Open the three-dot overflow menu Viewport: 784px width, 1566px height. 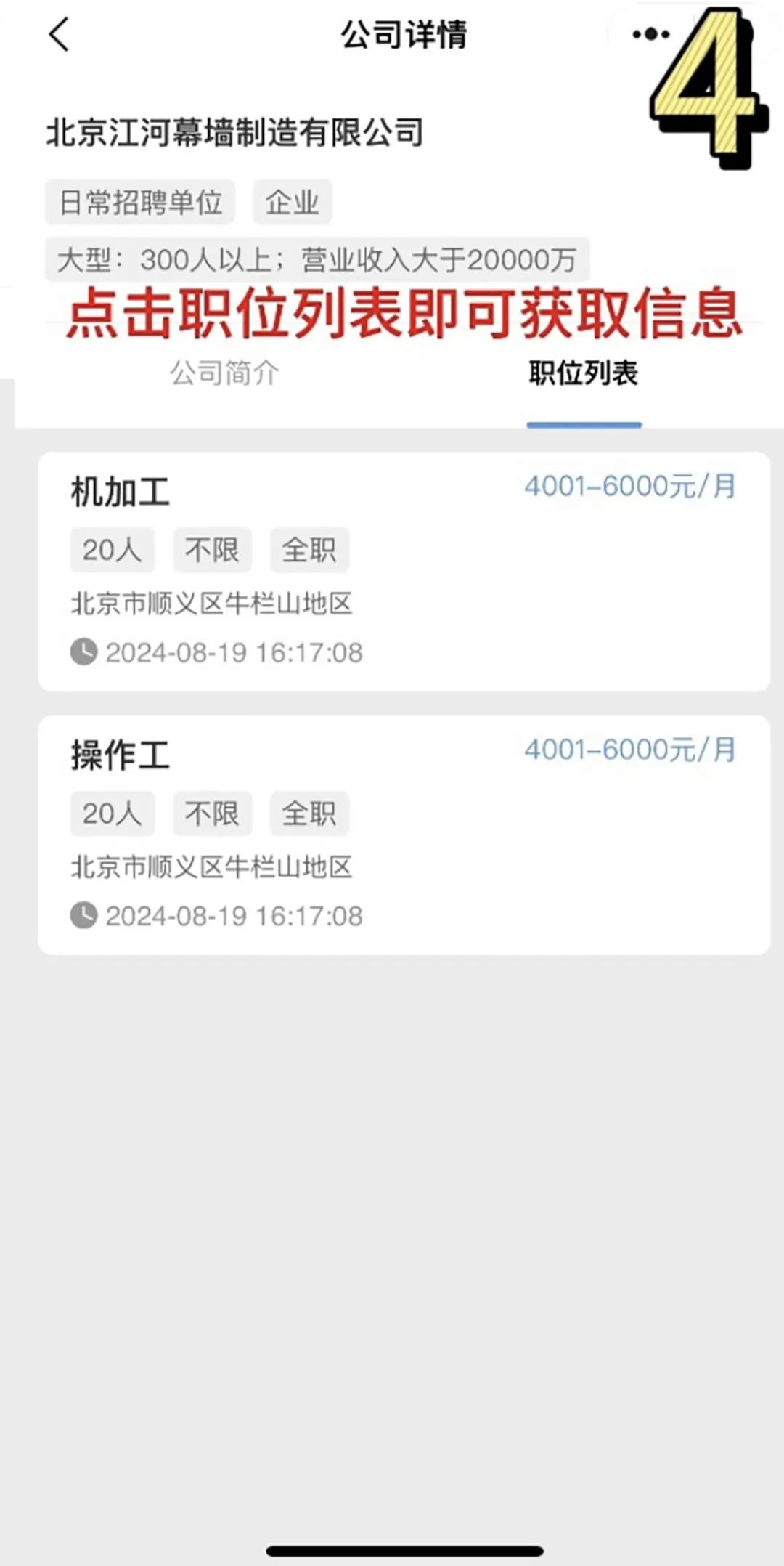650,34
